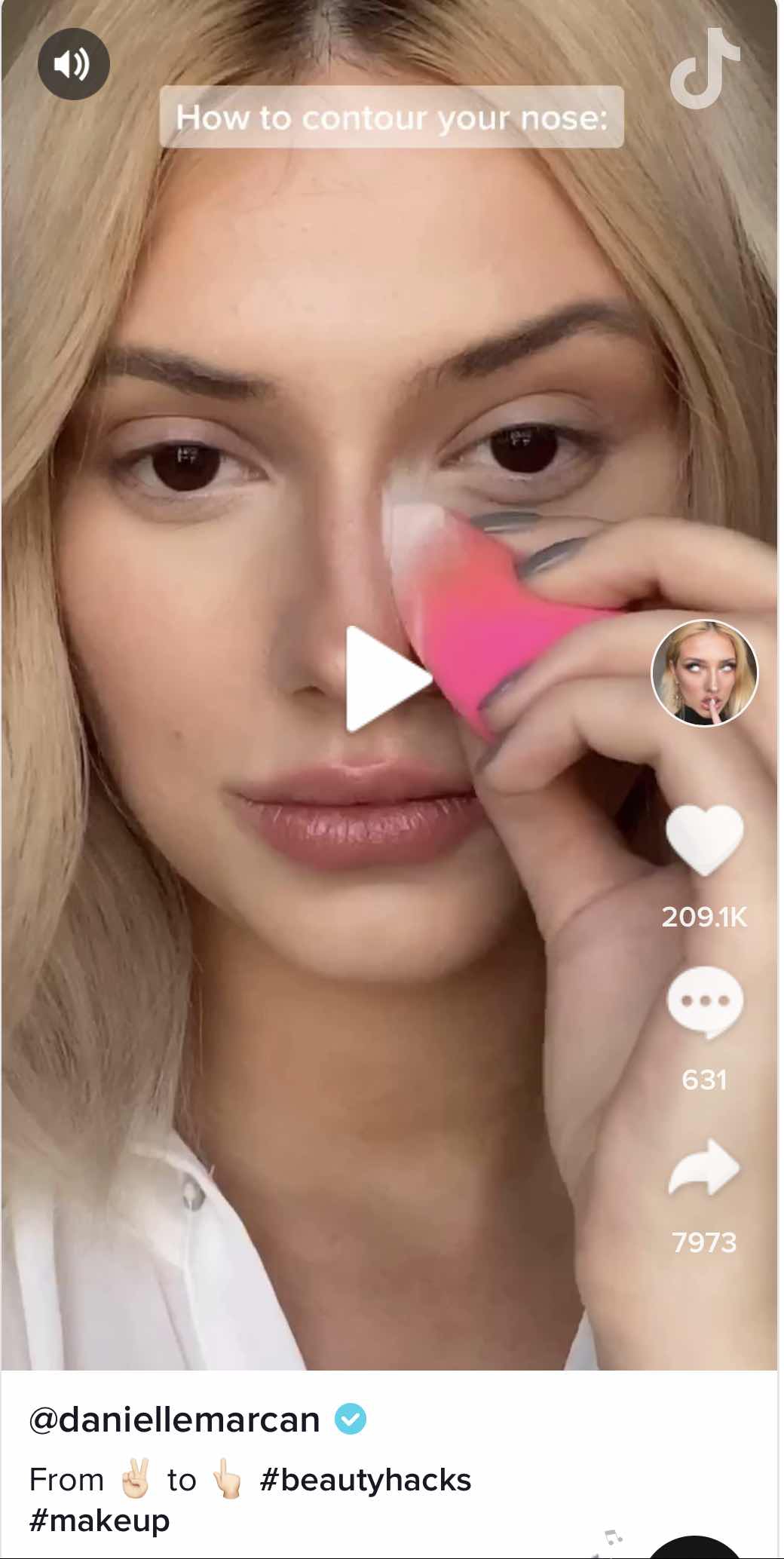The height and width of the screenshot is (1559, 784).
Task: Open the creator's profile picture
Action: click(x=704, y=673)
